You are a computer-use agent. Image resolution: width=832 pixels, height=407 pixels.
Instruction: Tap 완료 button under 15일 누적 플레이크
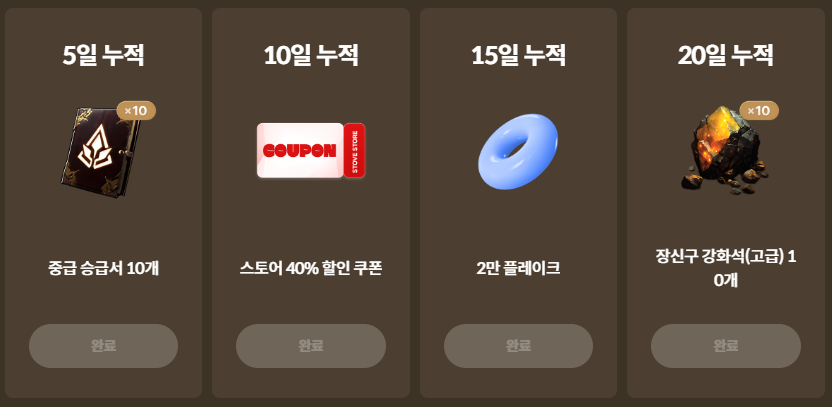[518, 346]
